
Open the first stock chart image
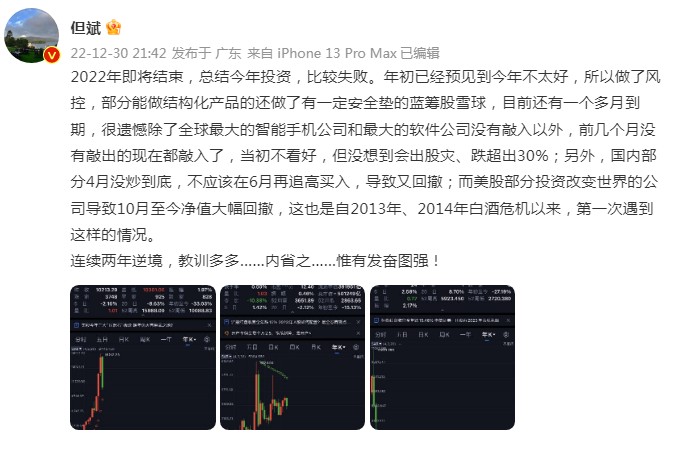coord(143,357)
